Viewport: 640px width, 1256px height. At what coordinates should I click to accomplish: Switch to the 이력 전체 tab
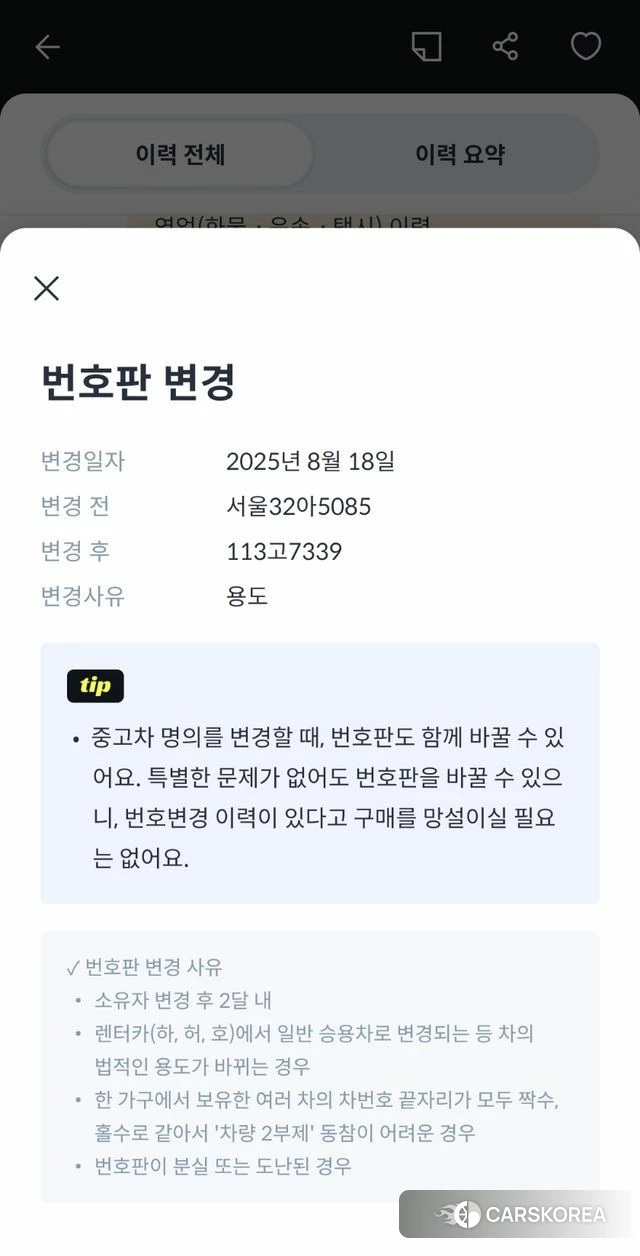pyautogui.click(x=180, y=154)
